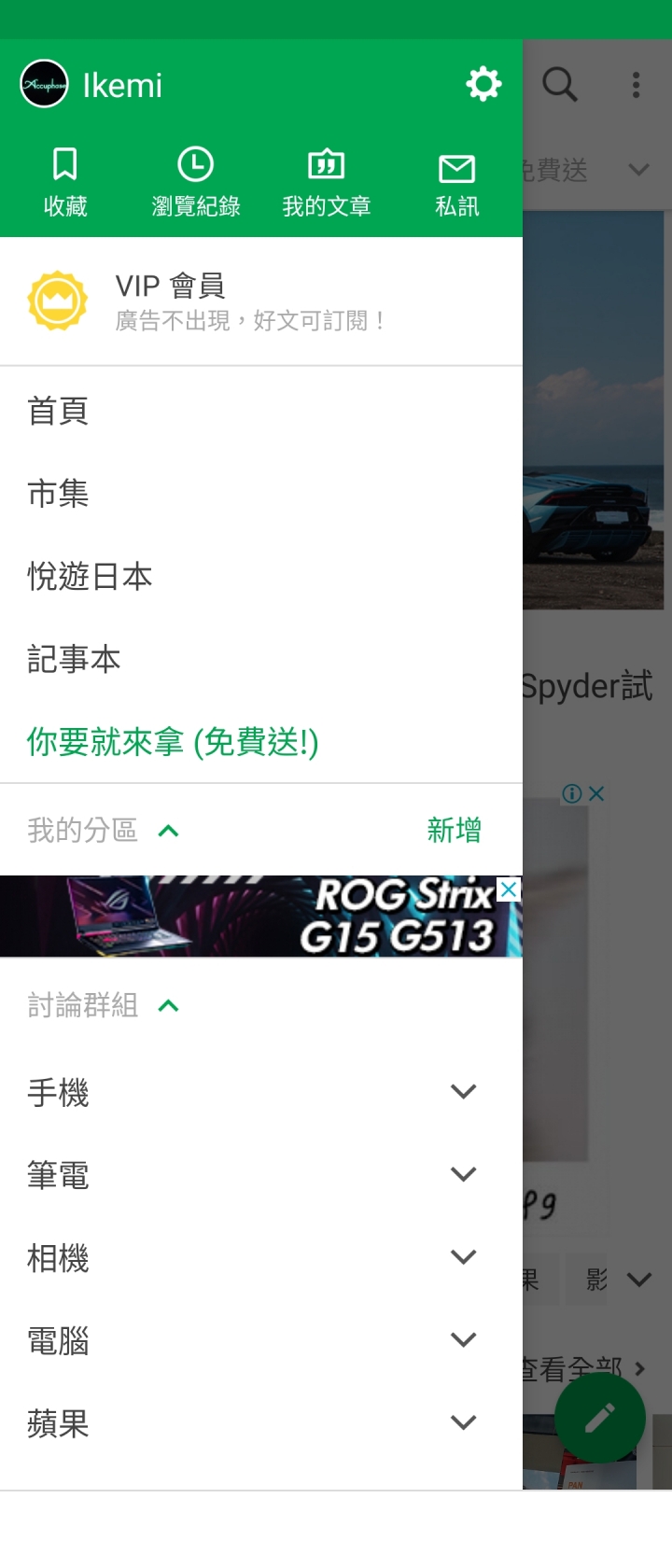
Task: Close the ROG Strix ad banner
Action: pyautogui.click(x=509, y=889)
